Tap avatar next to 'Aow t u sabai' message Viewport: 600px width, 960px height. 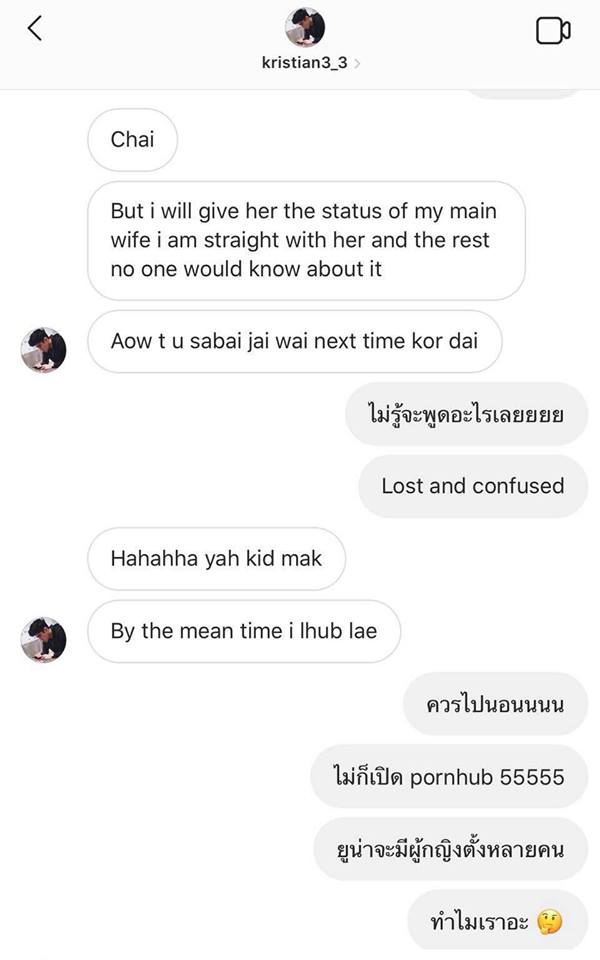[43, 350]
